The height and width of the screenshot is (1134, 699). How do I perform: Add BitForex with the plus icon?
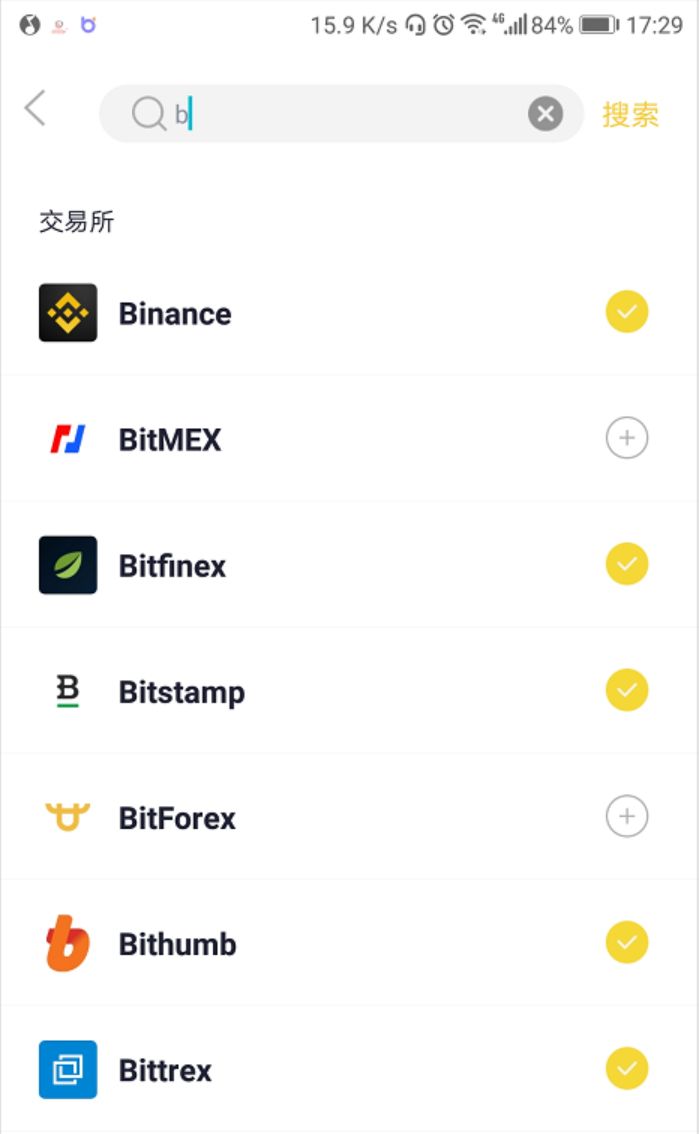(x=627, y=817)
